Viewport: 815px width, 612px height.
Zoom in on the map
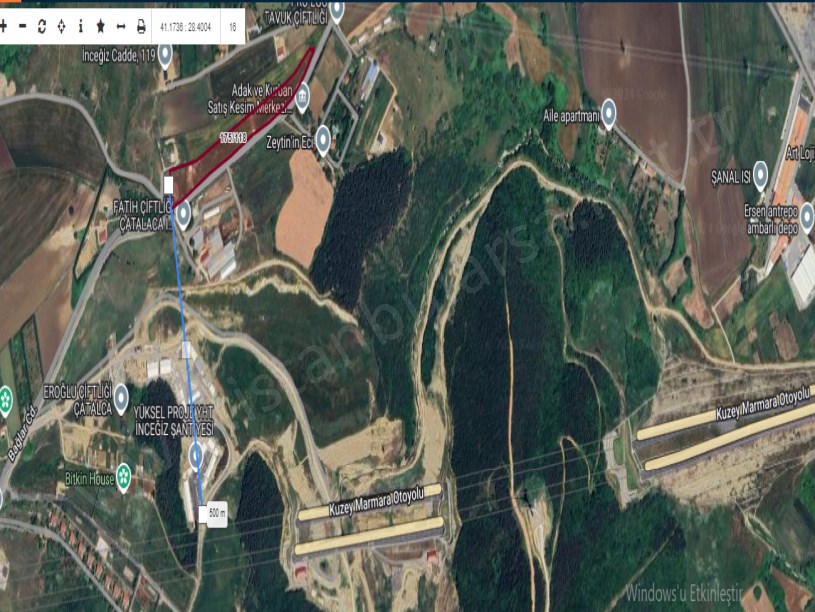coord(5,27)
